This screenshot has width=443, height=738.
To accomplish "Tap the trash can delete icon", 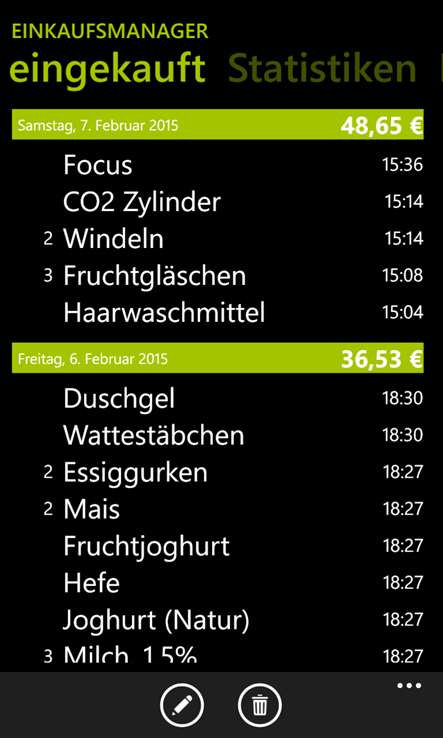I will [x=259, y=706].
